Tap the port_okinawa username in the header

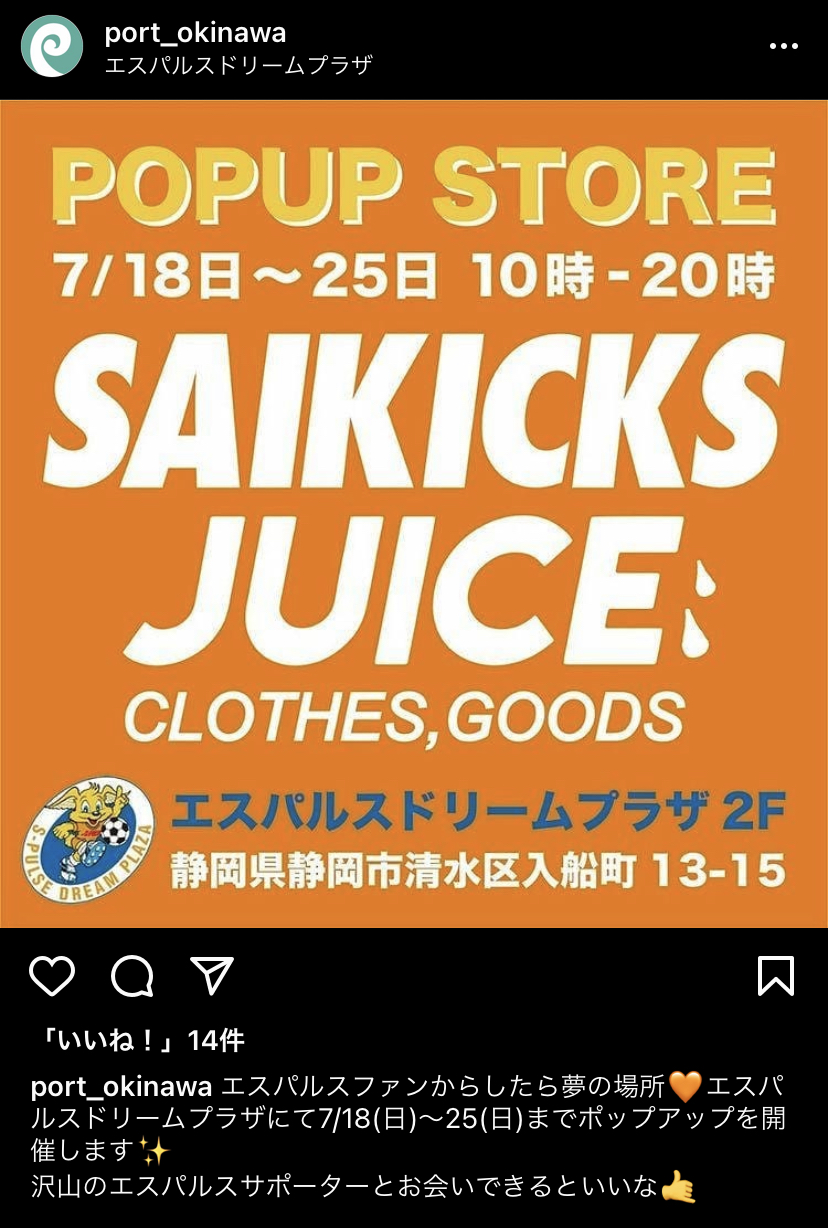coord(195,33)
